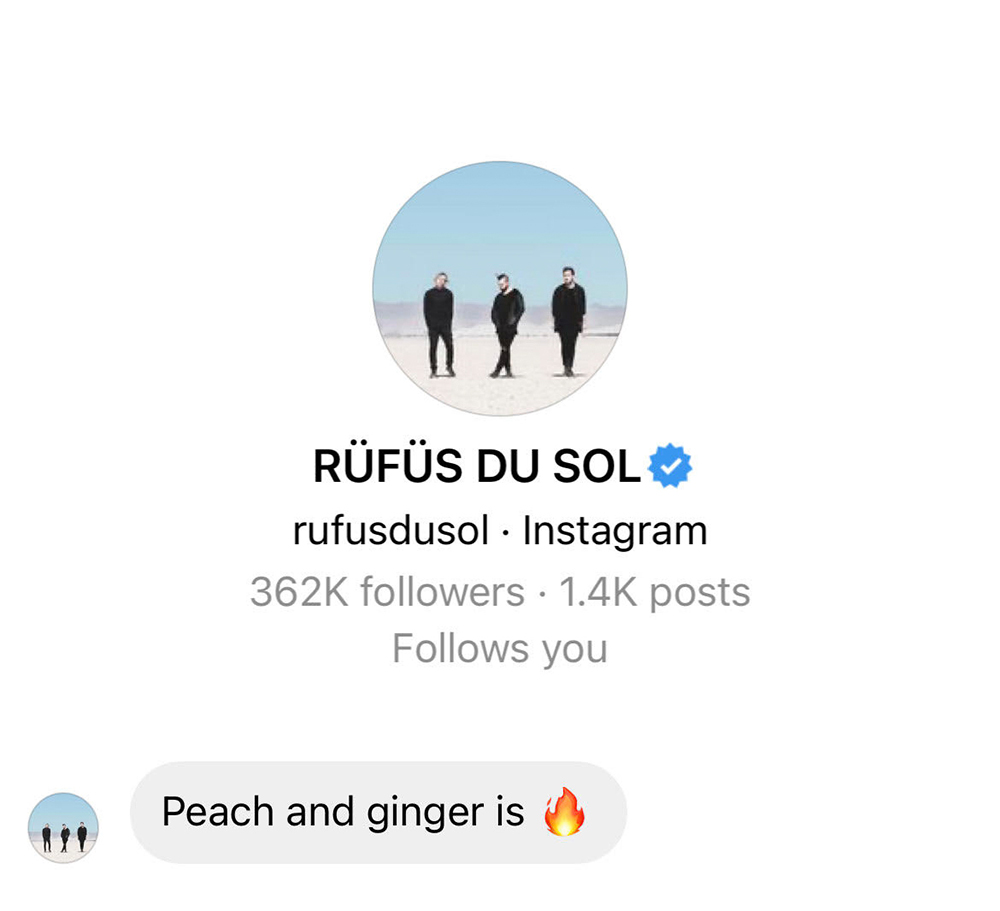
Task: Tap the small avatar beside the message
Action: click(63, 827)
